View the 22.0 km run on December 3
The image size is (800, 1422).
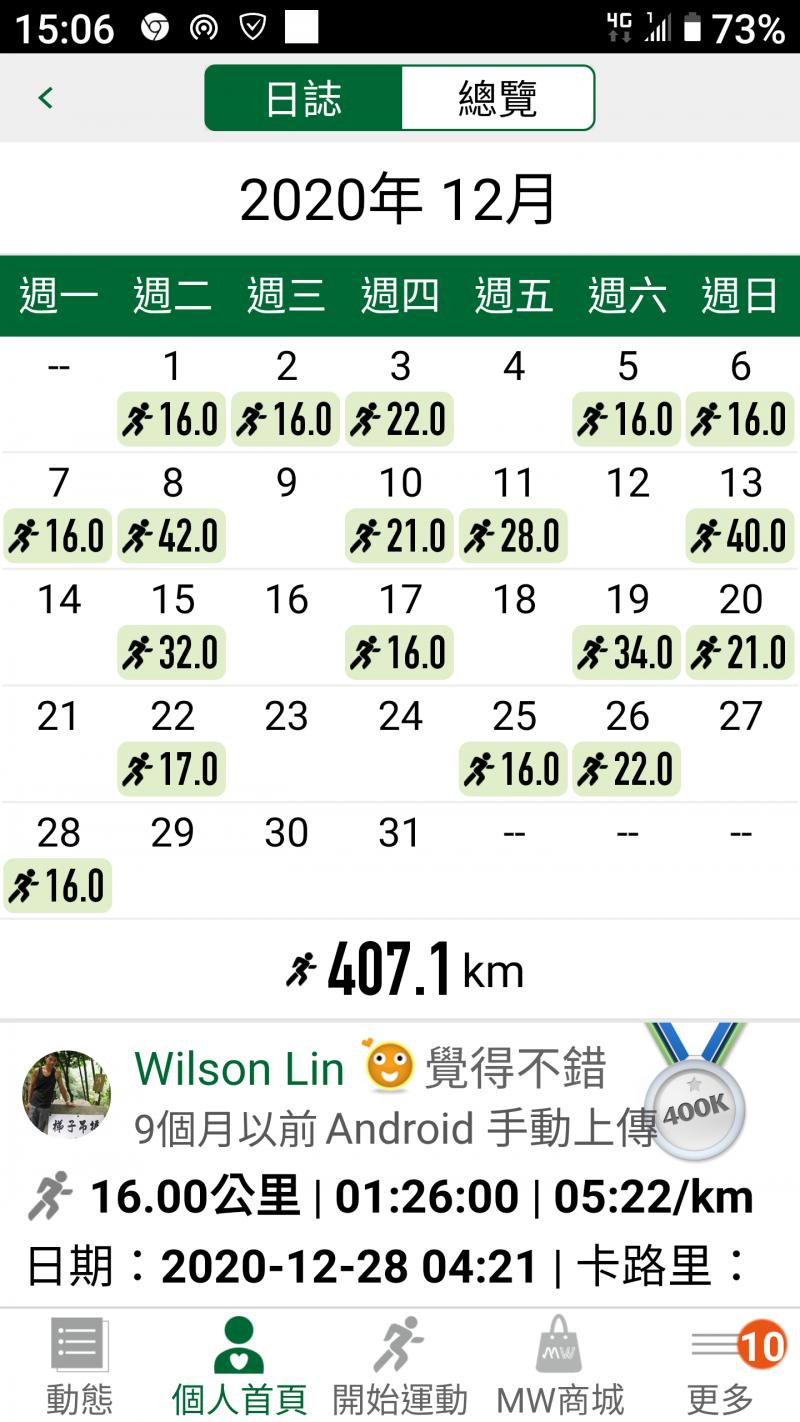click(399, 420)
